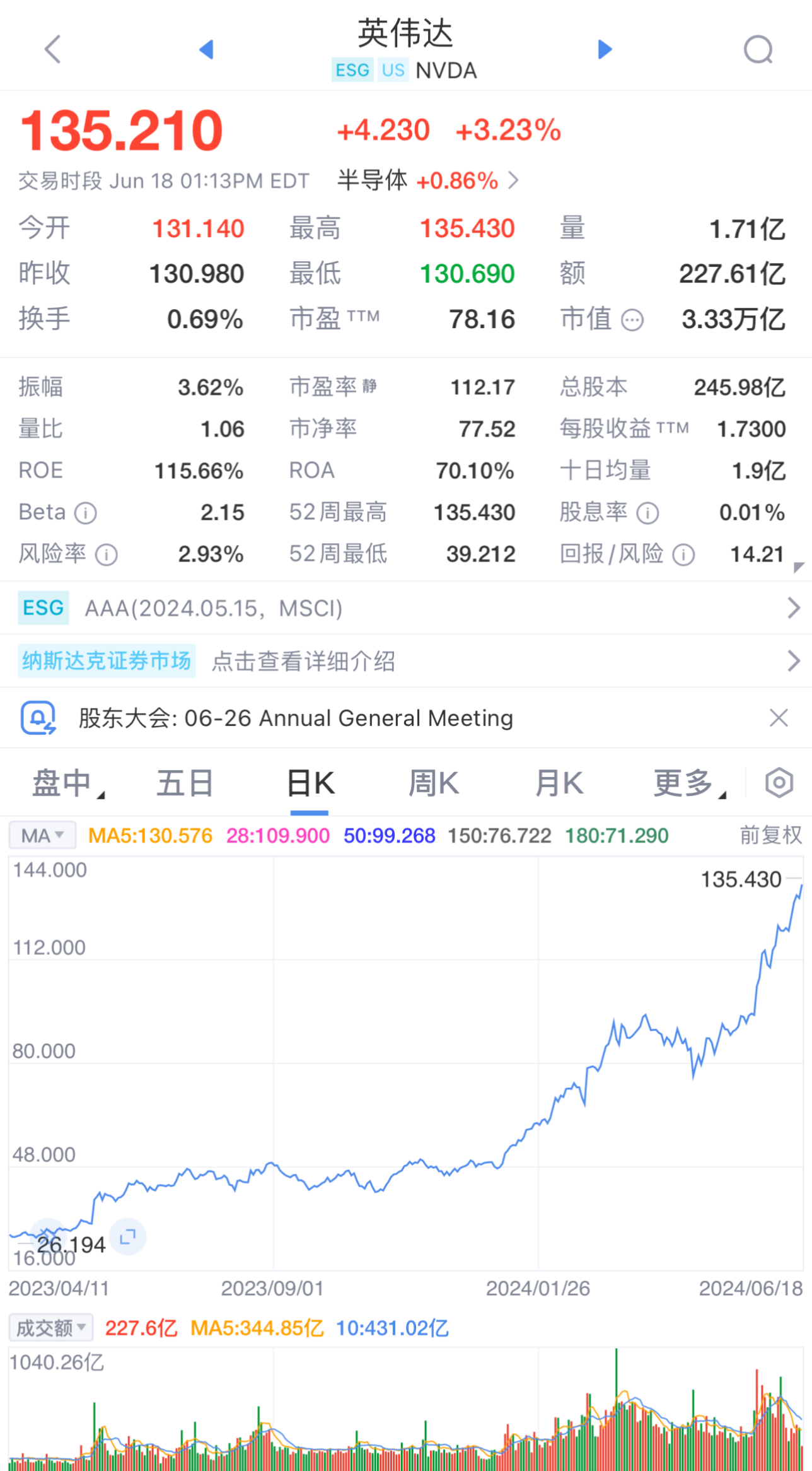Open the 成交额 indicator dropdown

(50, 1328)
